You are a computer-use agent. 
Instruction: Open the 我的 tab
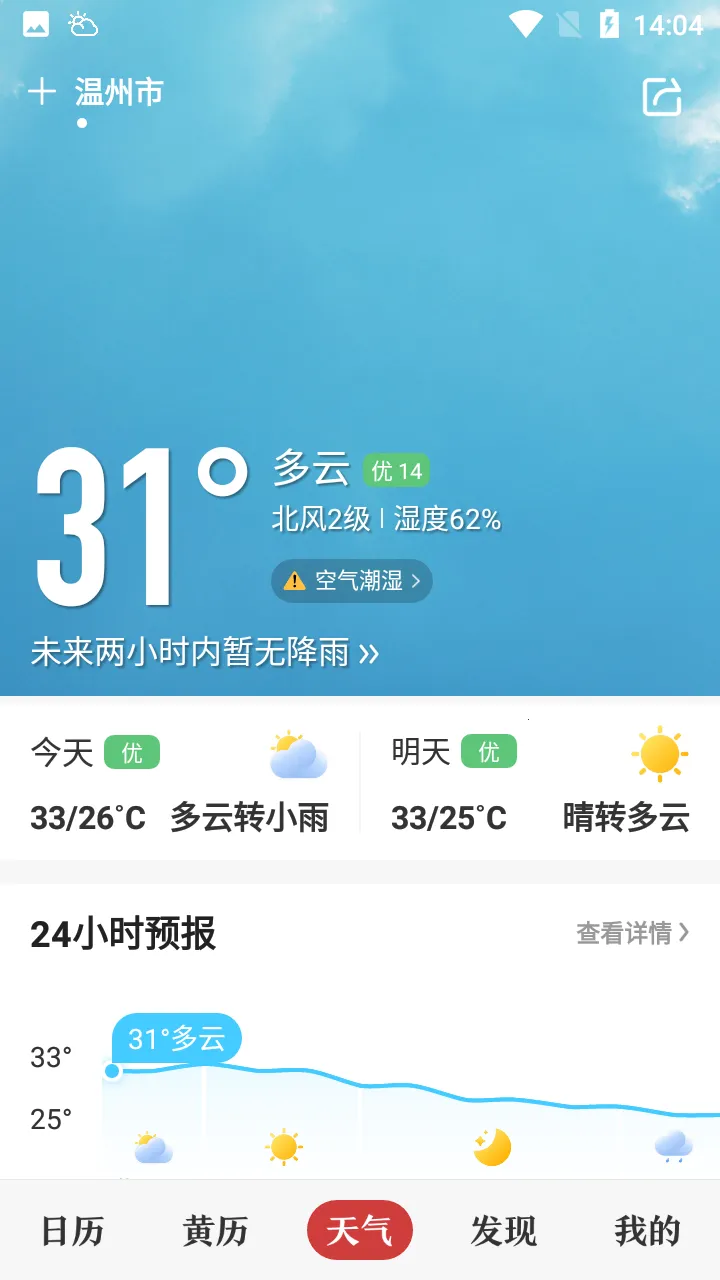[x=646, y=1230]
